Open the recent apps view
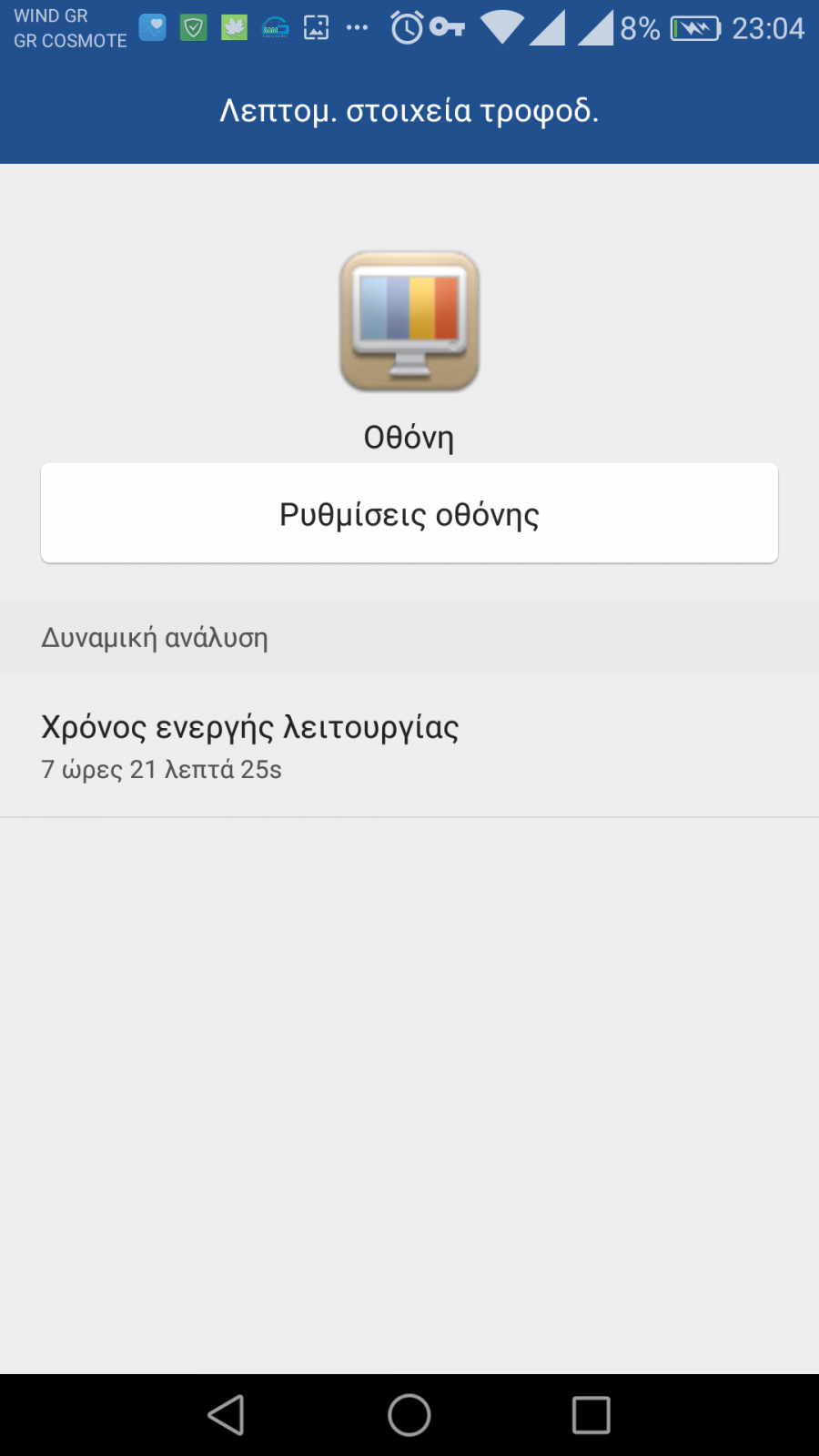819x1456 pixels. click(x=591, y=1415)
